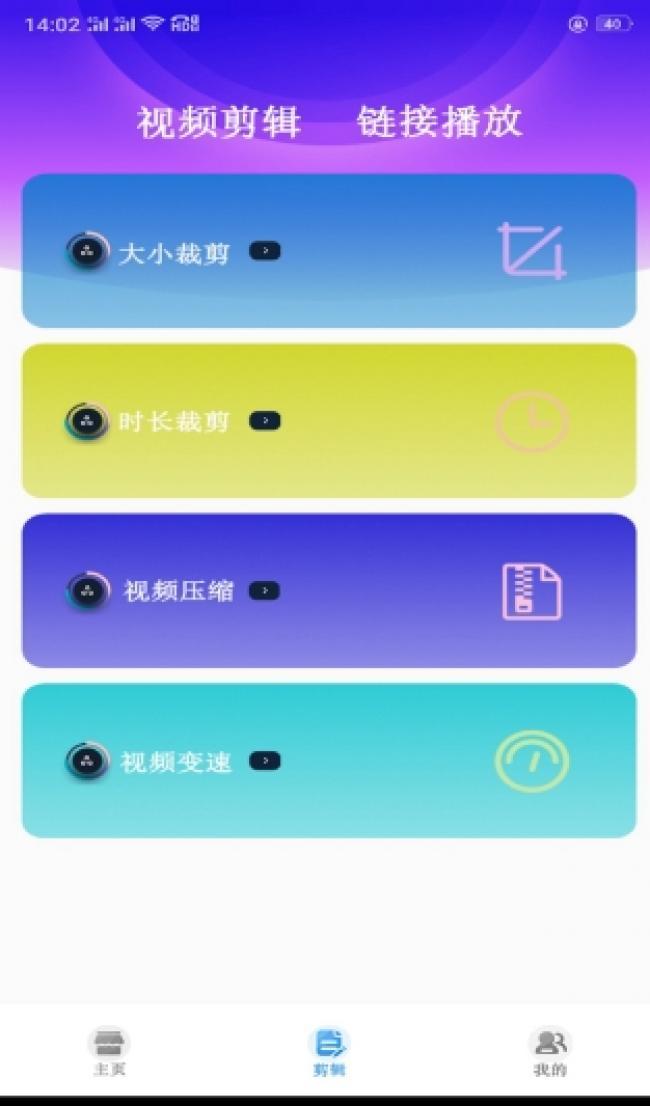Switch to the 视频剪辑 top tab
The image size is (650, 1106).
pos(219,123)
